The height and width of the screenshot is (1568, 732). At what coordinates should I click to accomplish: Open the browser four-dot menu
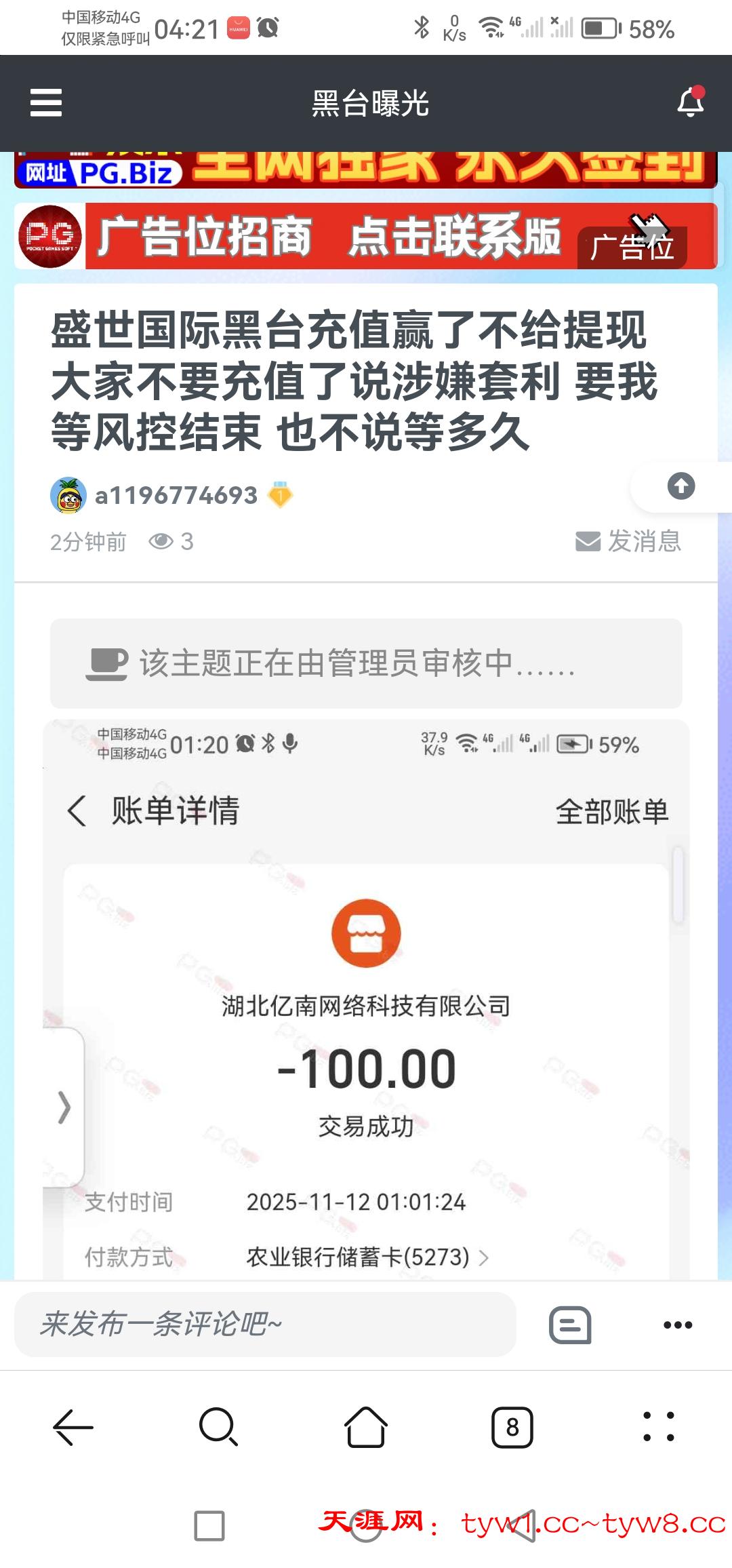point(658,1427)
